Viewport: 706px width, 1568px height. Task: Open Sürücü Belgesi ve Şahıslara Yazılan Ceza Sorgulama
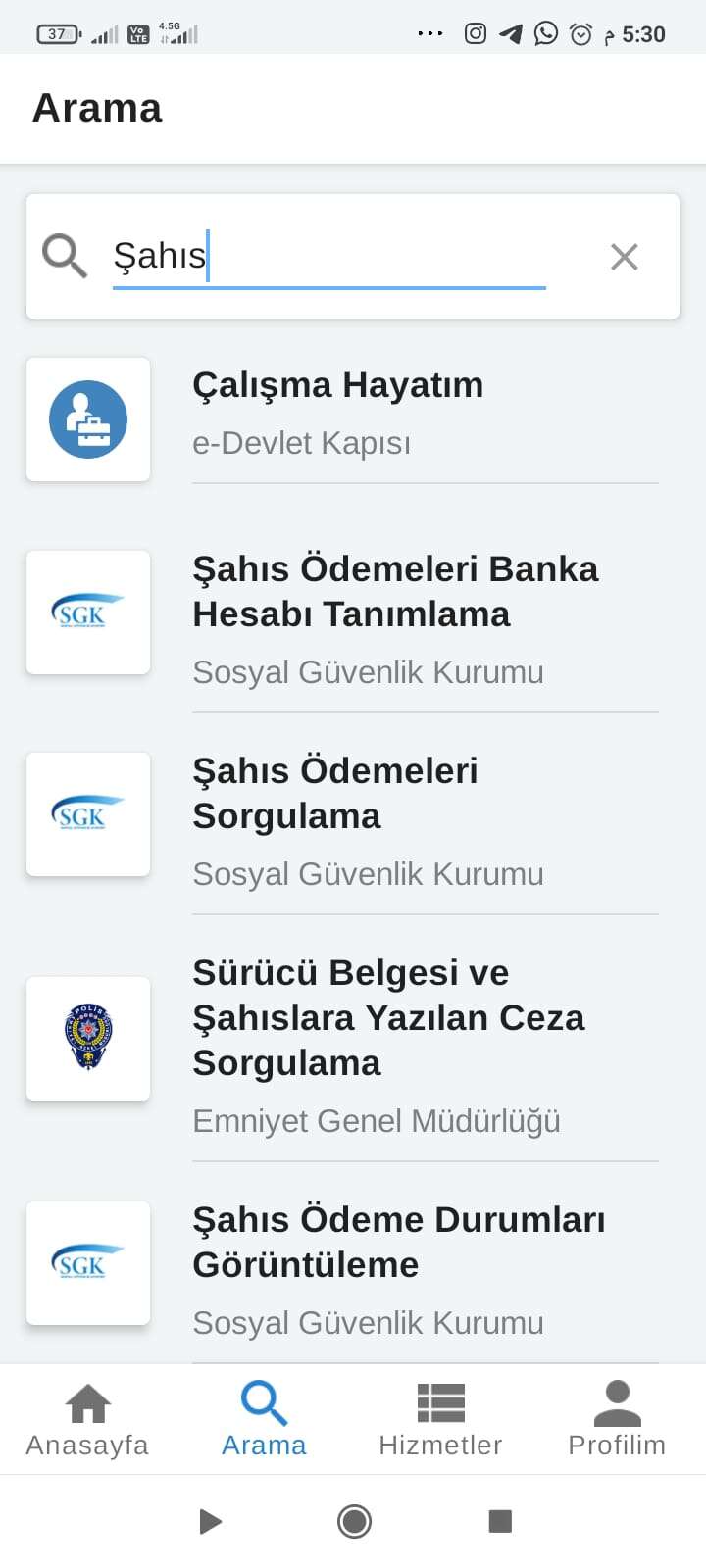[353, 1044]
